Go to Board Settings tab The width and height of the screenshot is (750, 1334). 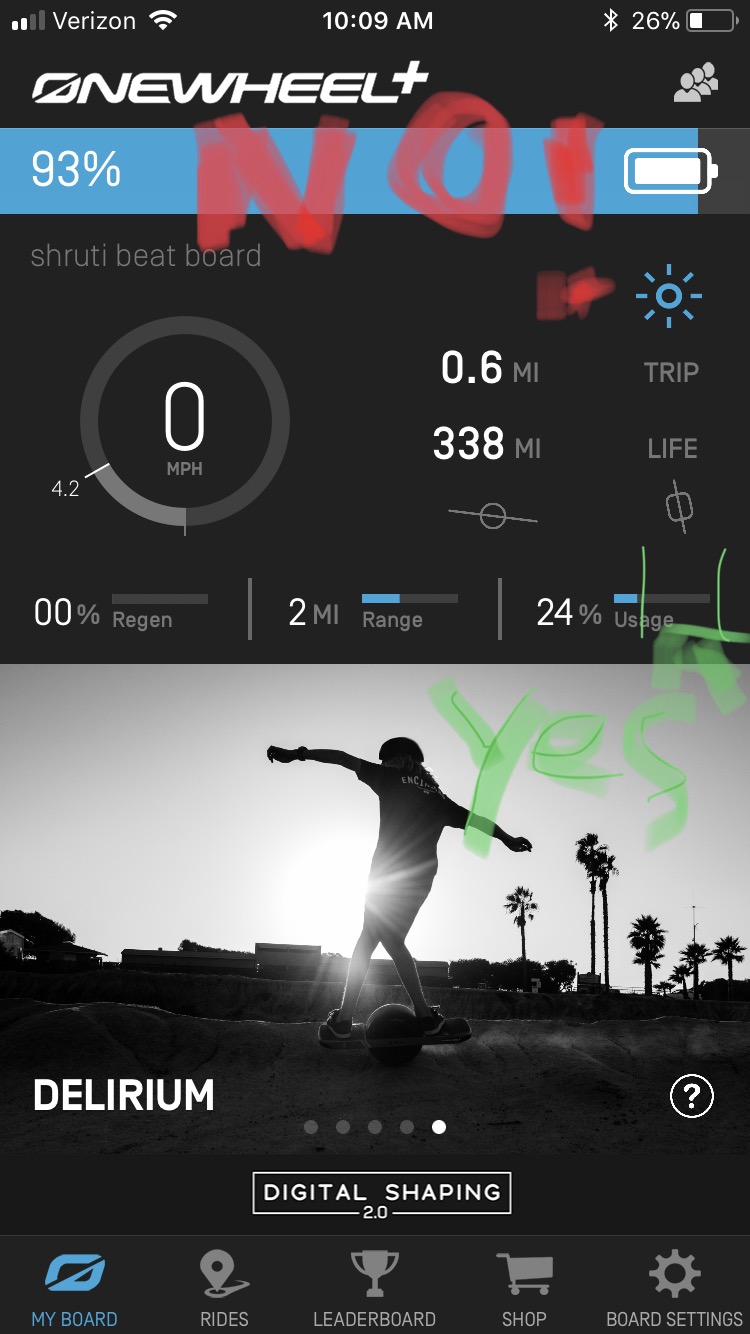[675, 1290]
